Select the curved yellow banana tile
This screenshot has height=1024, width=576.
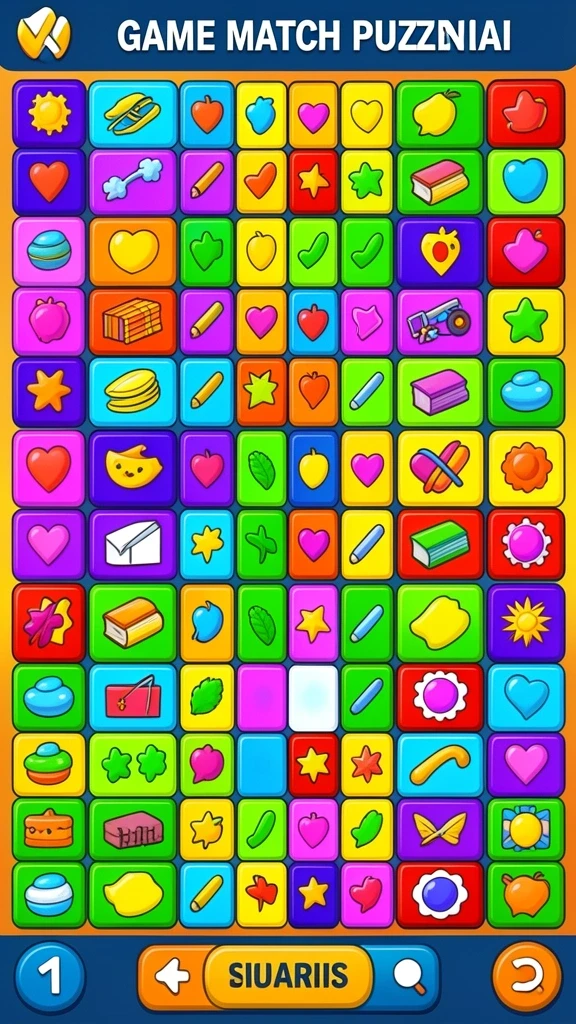(x=440, y=764)
